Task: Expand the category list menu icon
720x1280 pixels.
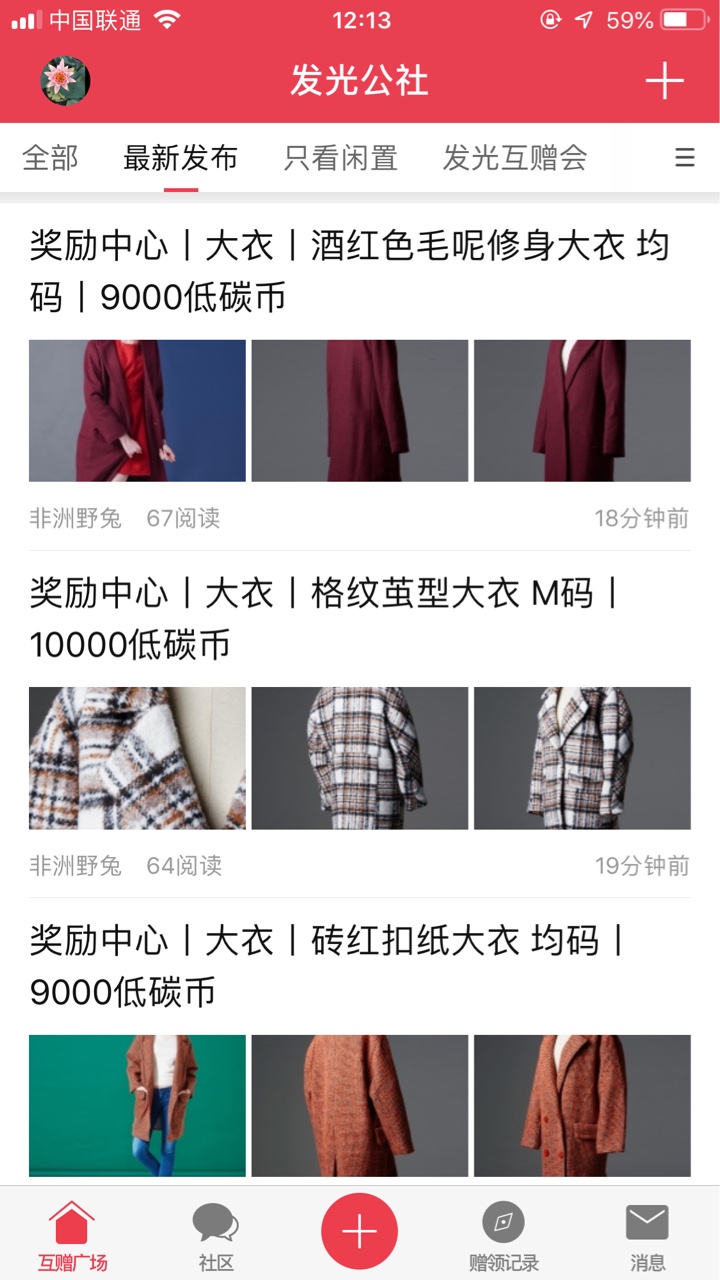Action: coord(685,158)
